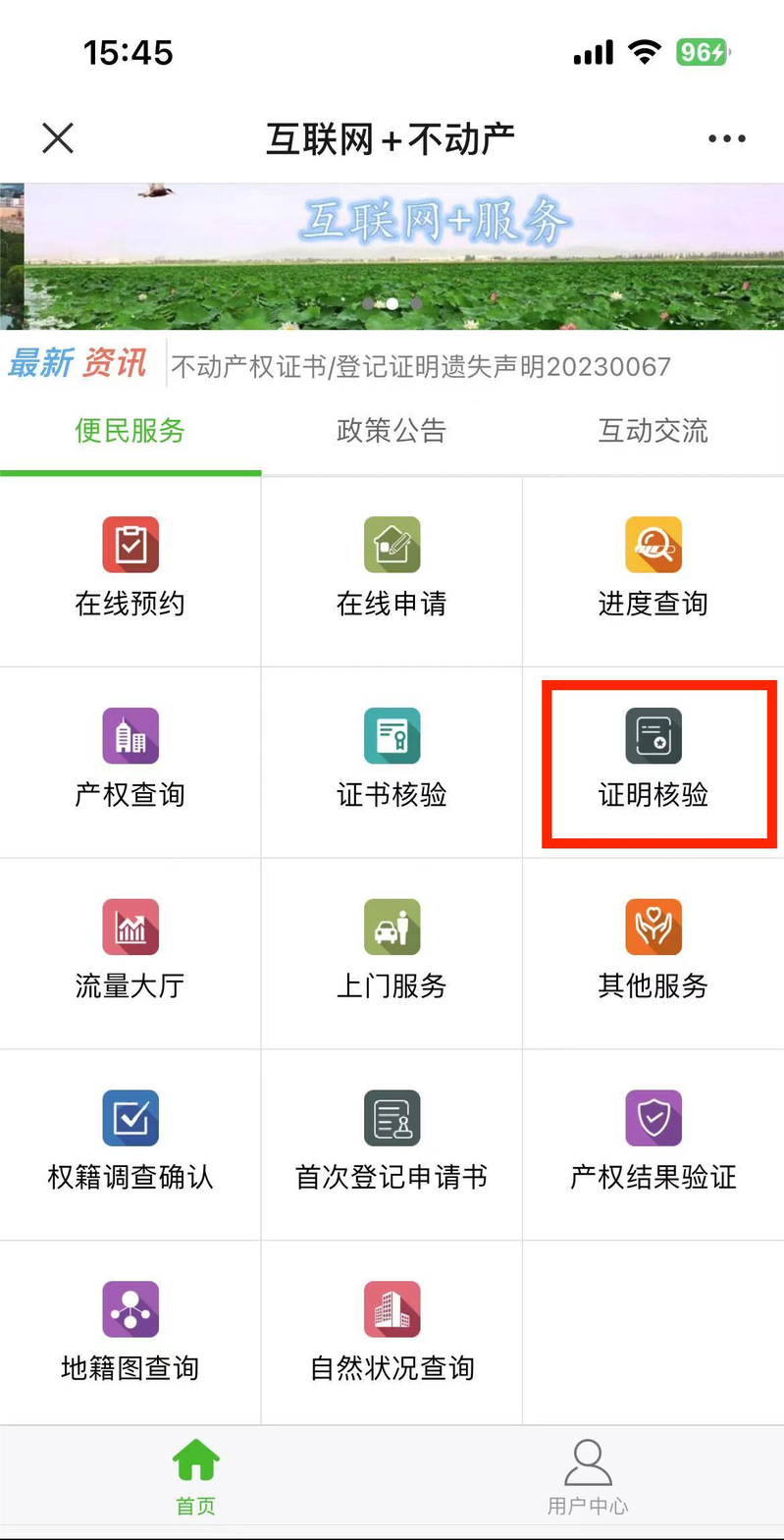Image resolution: width=784 pixels, height=1540 pixels.
Task: Open 在线预约 service
Action: (x=131, y=569)
